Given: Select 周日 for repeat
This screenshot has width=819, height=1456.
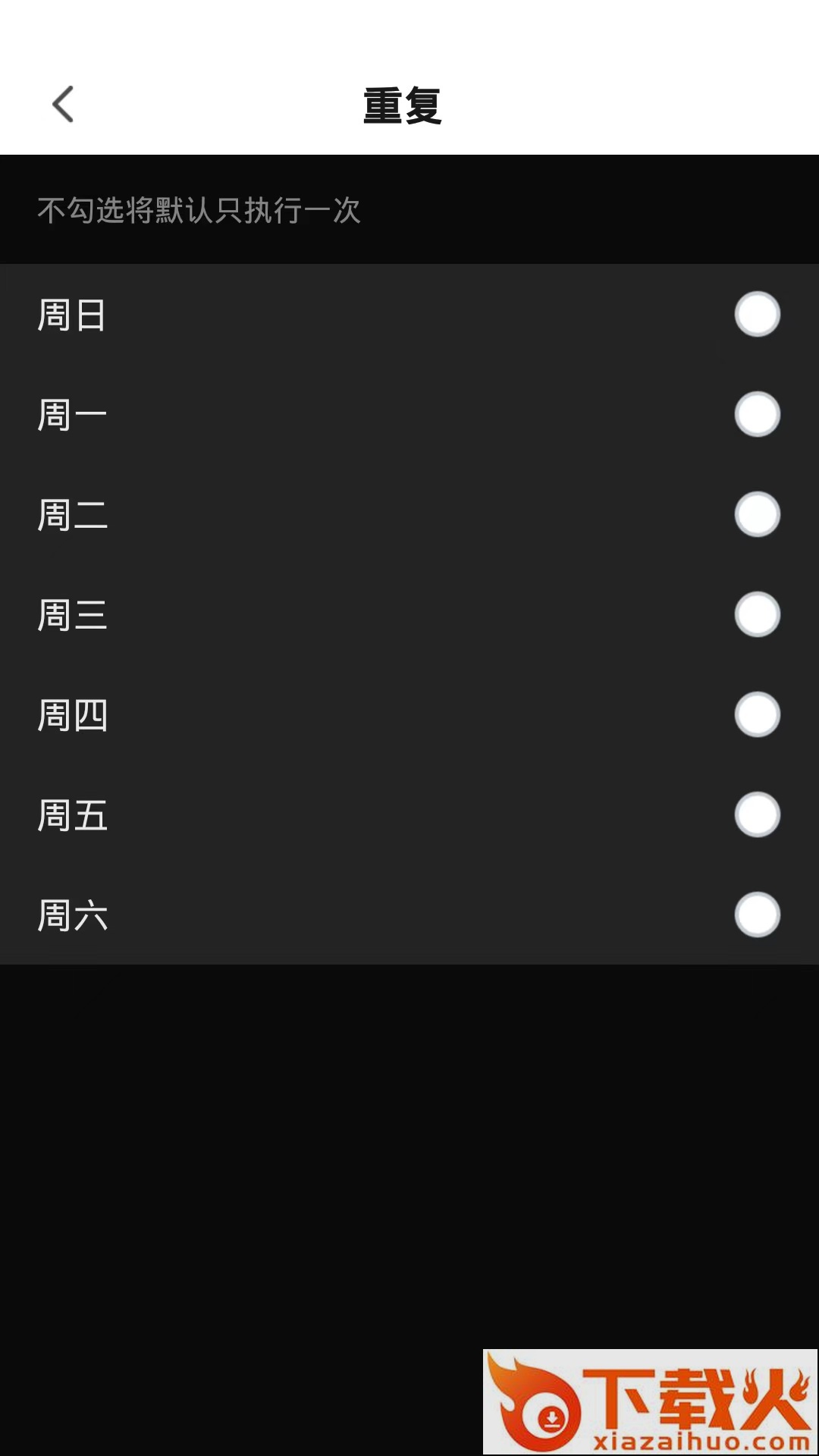Looking at the screenshot, I should (x=757, y=314).
